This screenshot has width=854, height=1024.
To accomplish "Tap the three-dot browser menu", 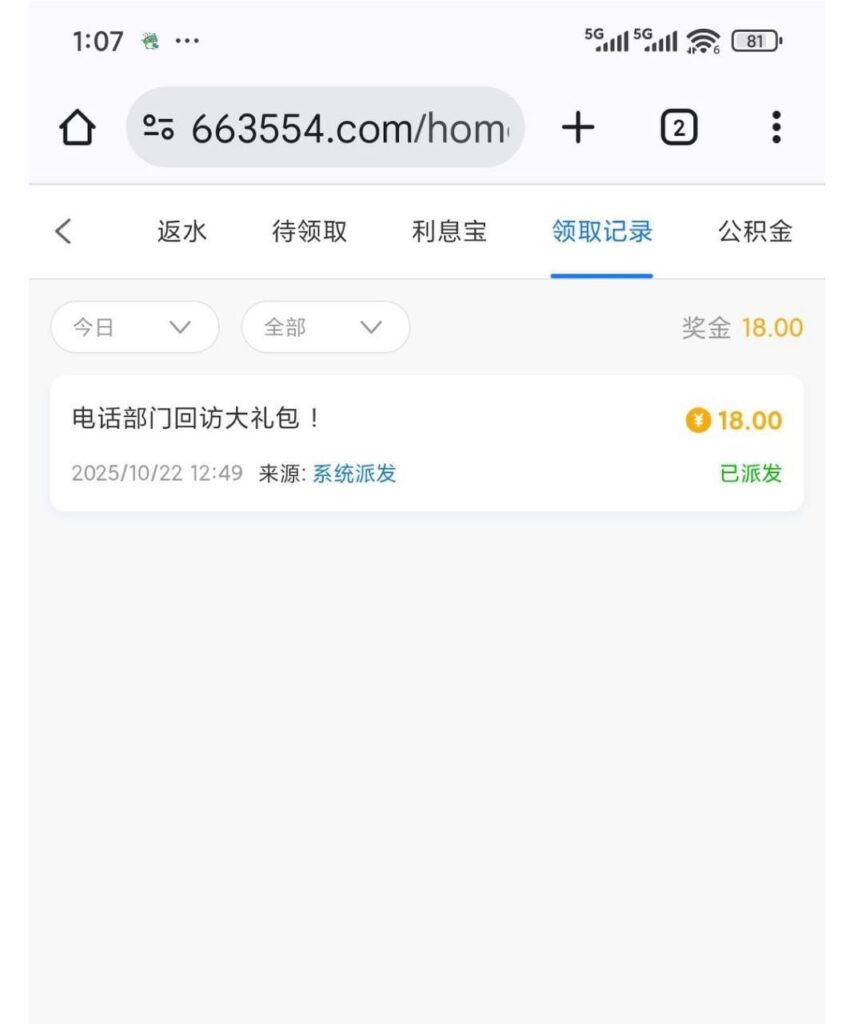I will point(777,127).
